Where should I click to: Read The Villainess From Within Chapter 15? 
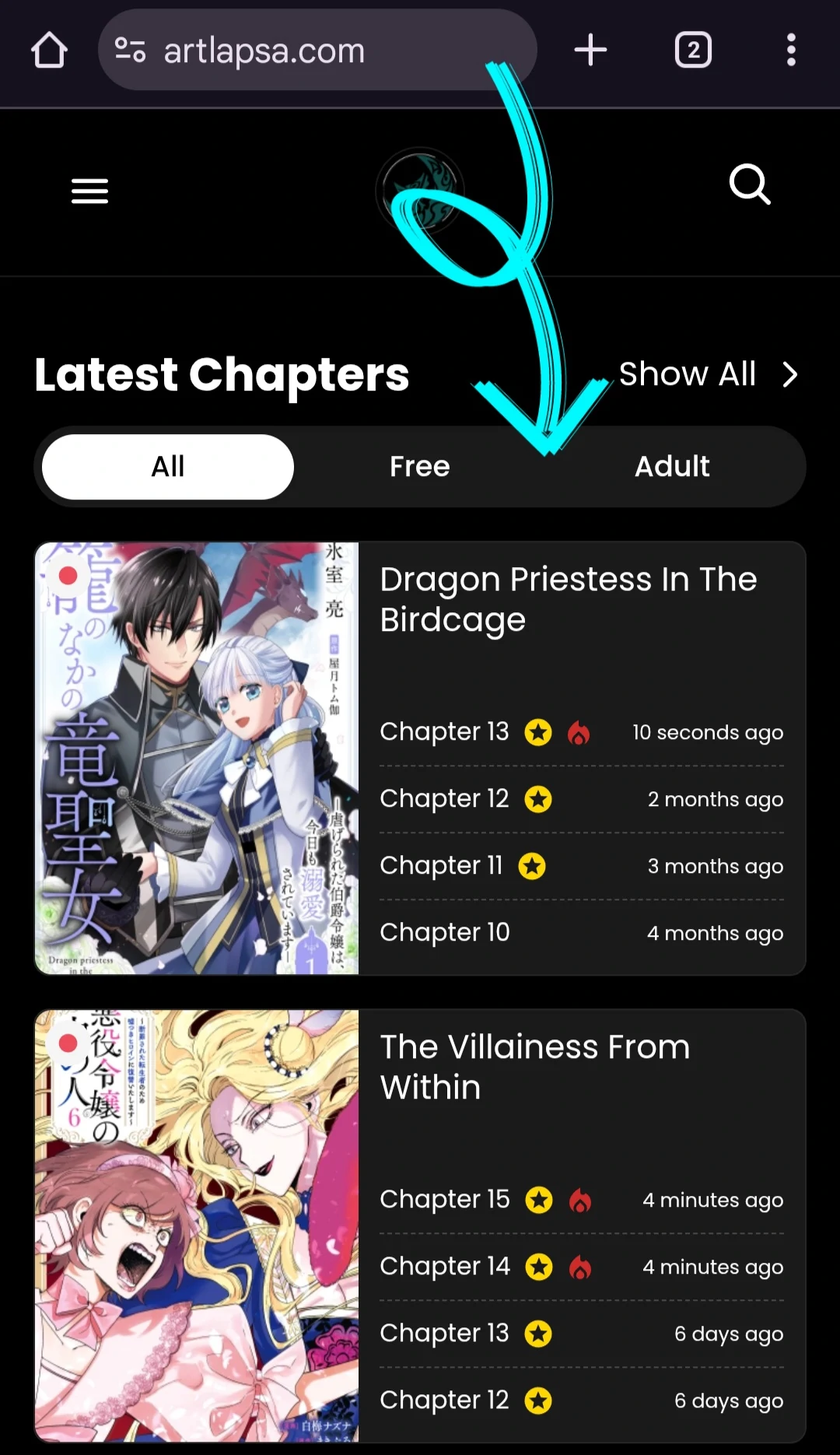tap(445, 1200)
